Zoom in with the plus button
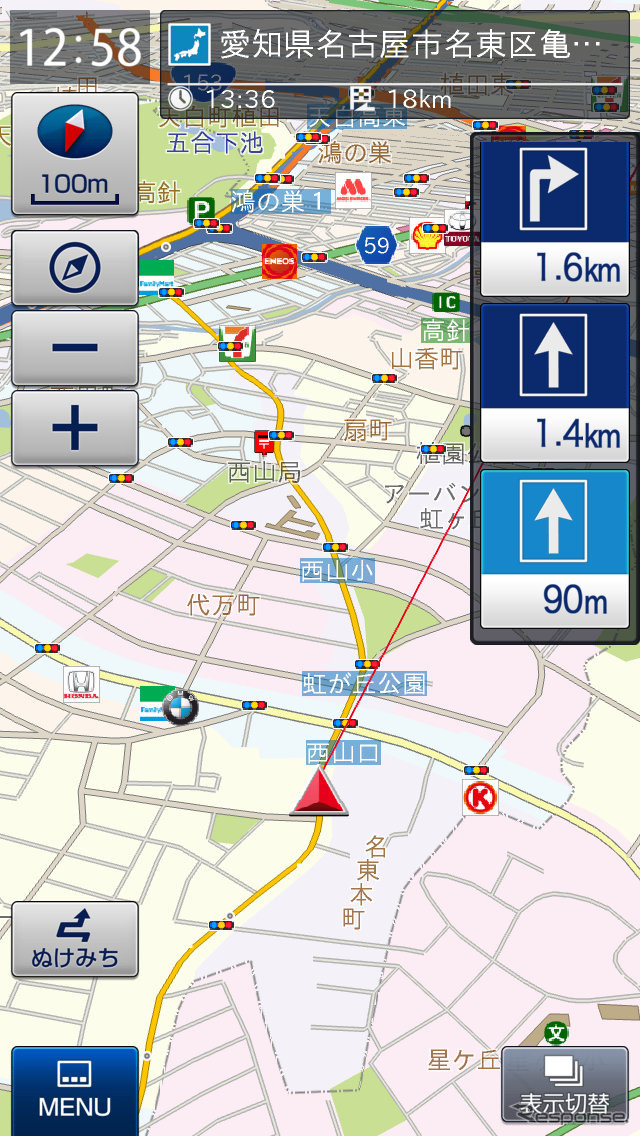This screenshot has width=640, height=1136. (x=75, y=428)
